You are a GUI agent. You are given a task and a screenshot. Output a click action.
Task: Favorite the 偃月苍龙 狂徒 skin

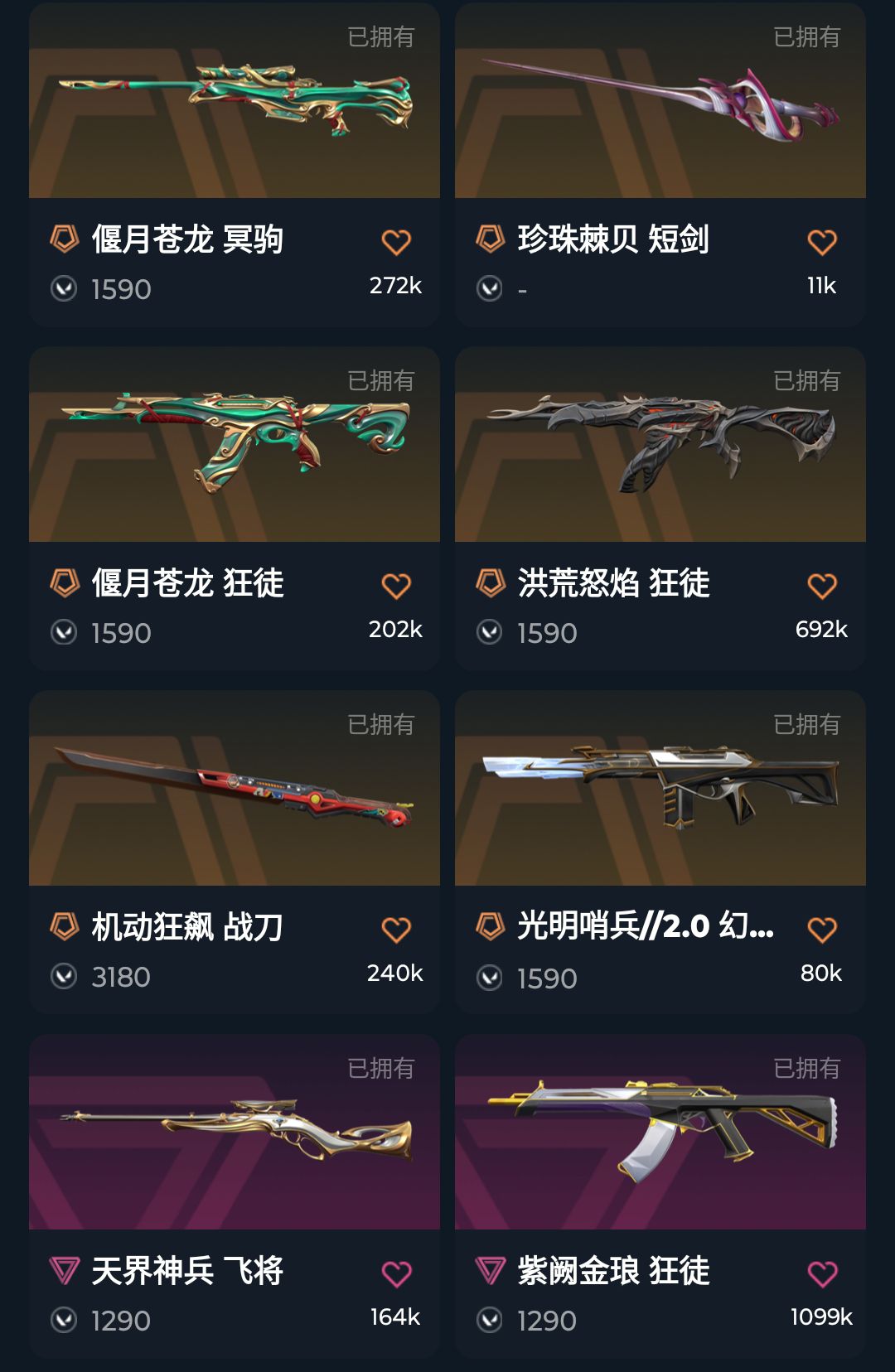click(396, 586)
